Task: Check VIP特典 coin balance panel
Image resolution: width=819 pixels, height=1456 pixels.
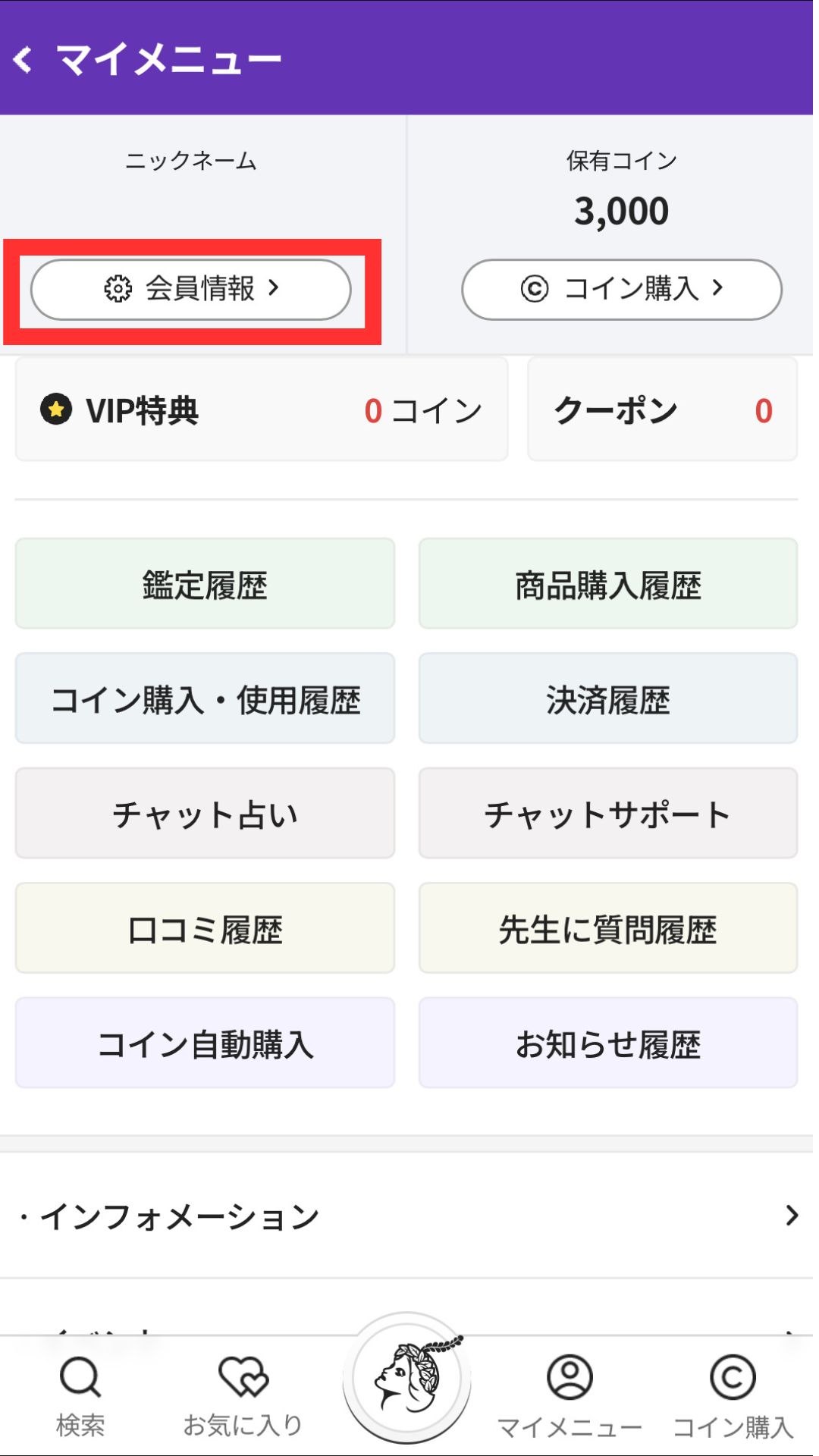Action: [262, 409]
